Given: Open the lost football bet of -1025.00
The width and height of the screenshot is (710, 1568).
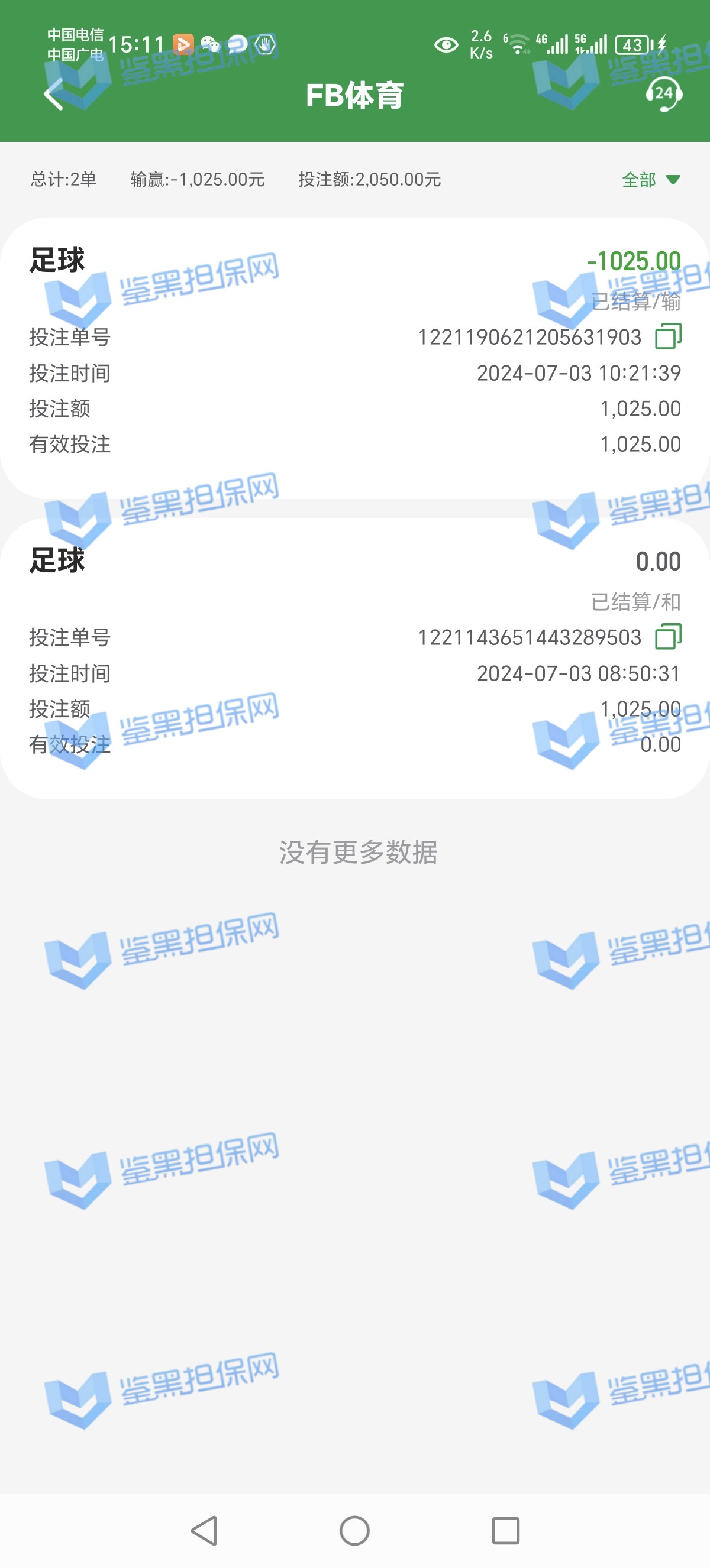Looking at the screenshot, I should [354, 358].
